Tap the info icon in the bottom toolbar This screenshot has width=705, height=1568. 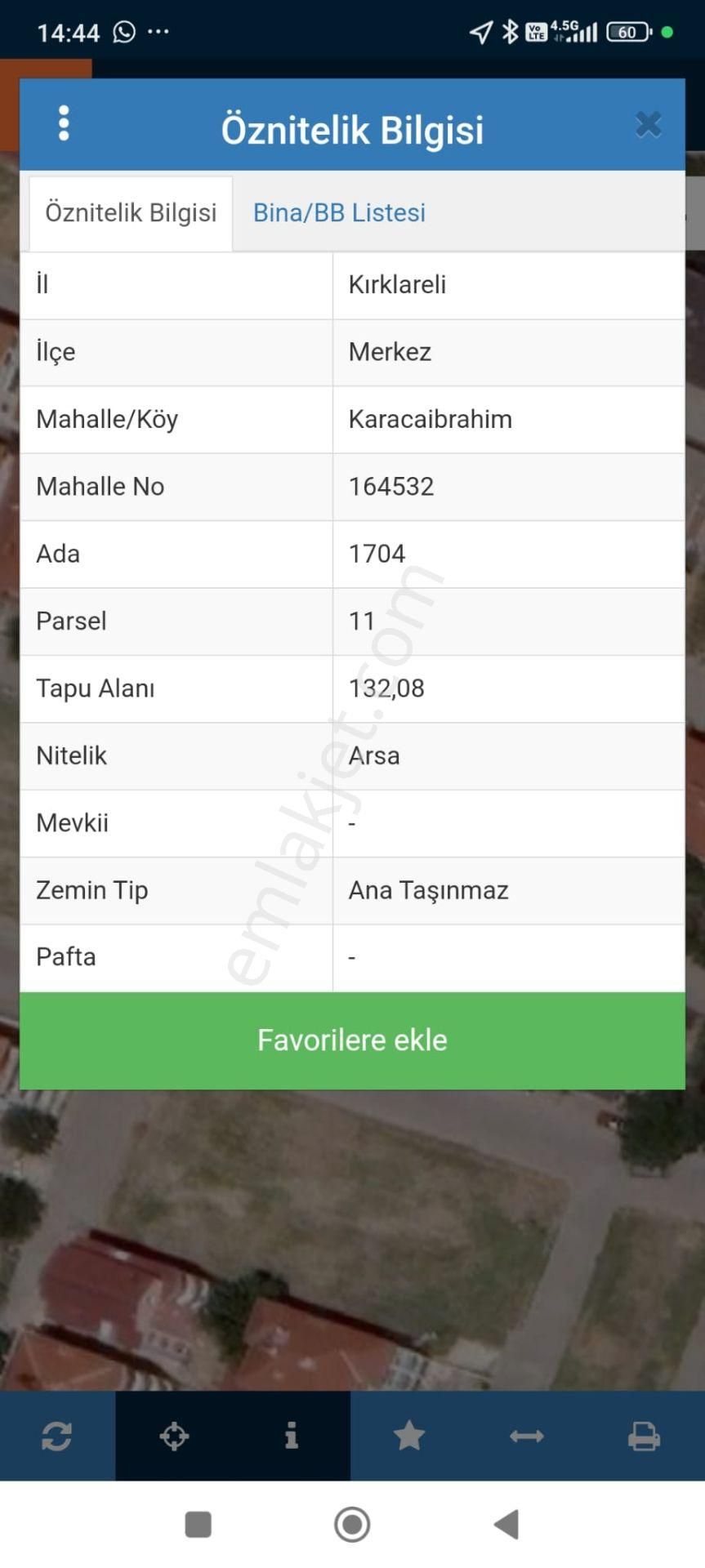point(291,1436)
